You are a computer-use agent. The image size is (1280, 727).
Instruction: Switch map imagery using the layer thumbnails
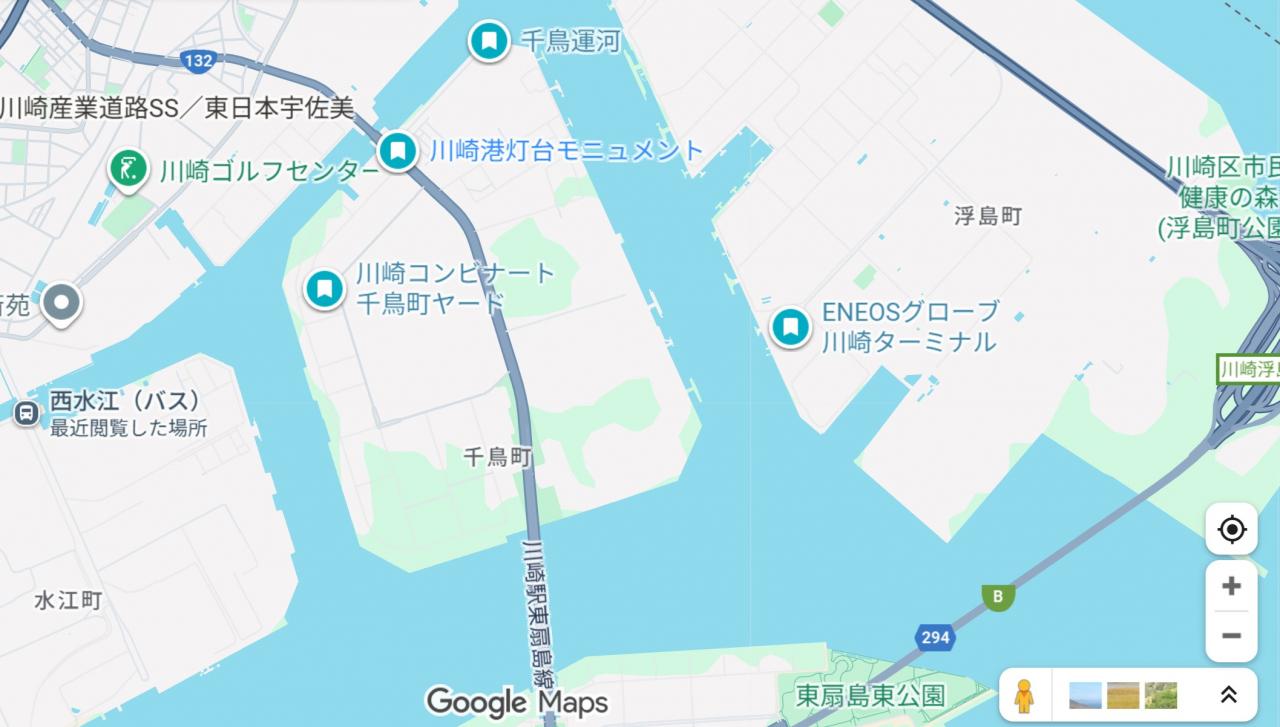(x=1123, y=695)
